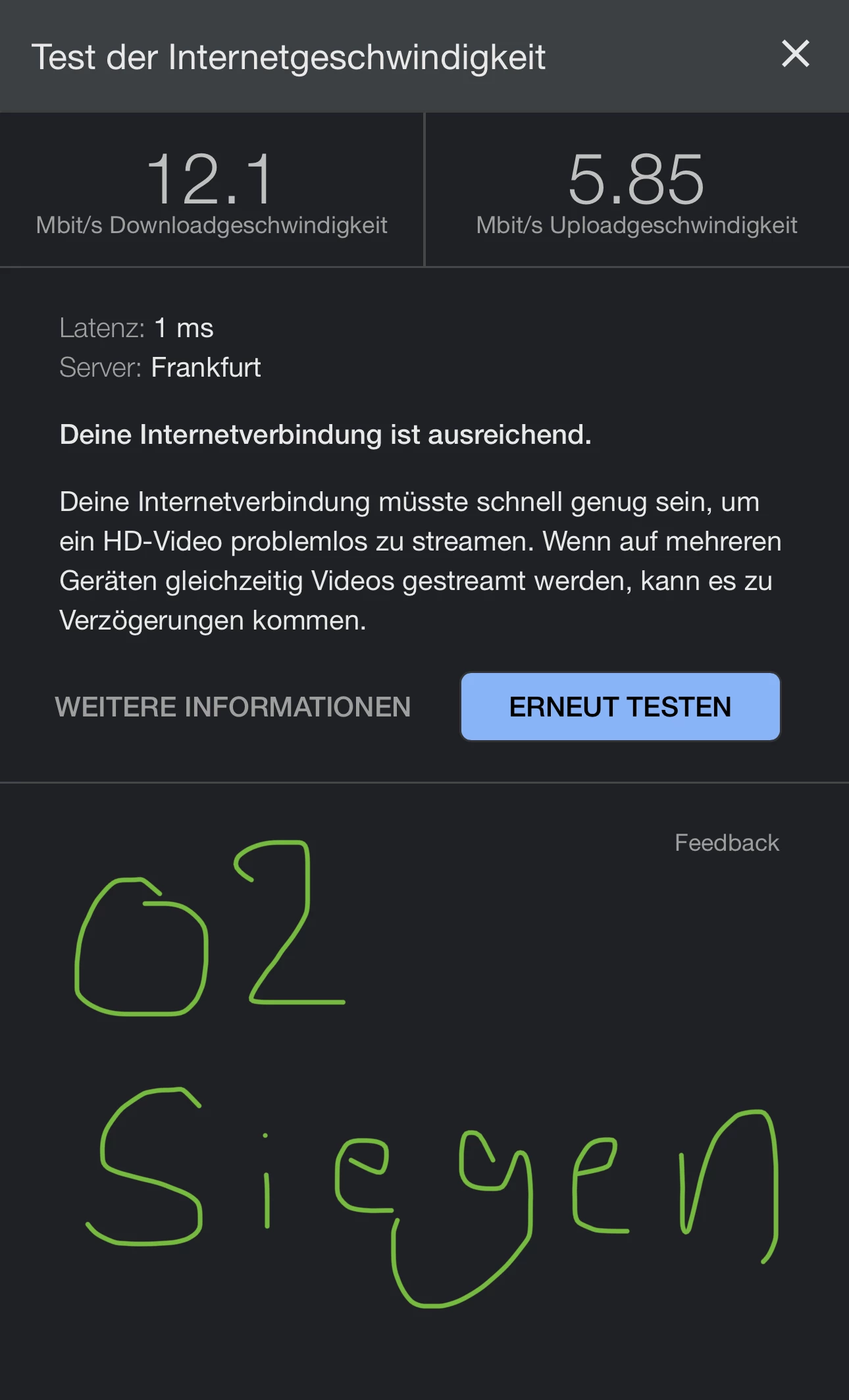Open the Feedback link
This screenshot has width=849, height=1400.
click(727, 843)
